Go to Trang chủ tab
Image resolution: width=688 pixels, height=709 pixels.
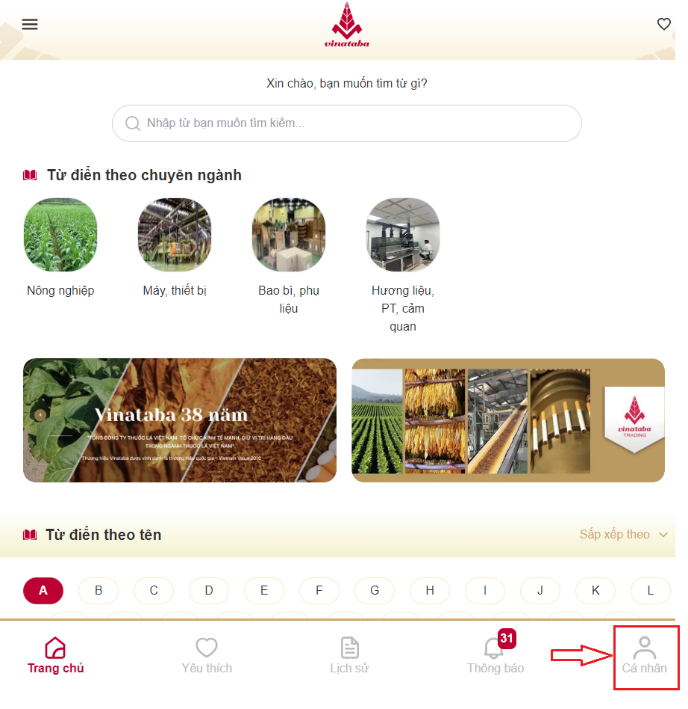click(56, 656)
